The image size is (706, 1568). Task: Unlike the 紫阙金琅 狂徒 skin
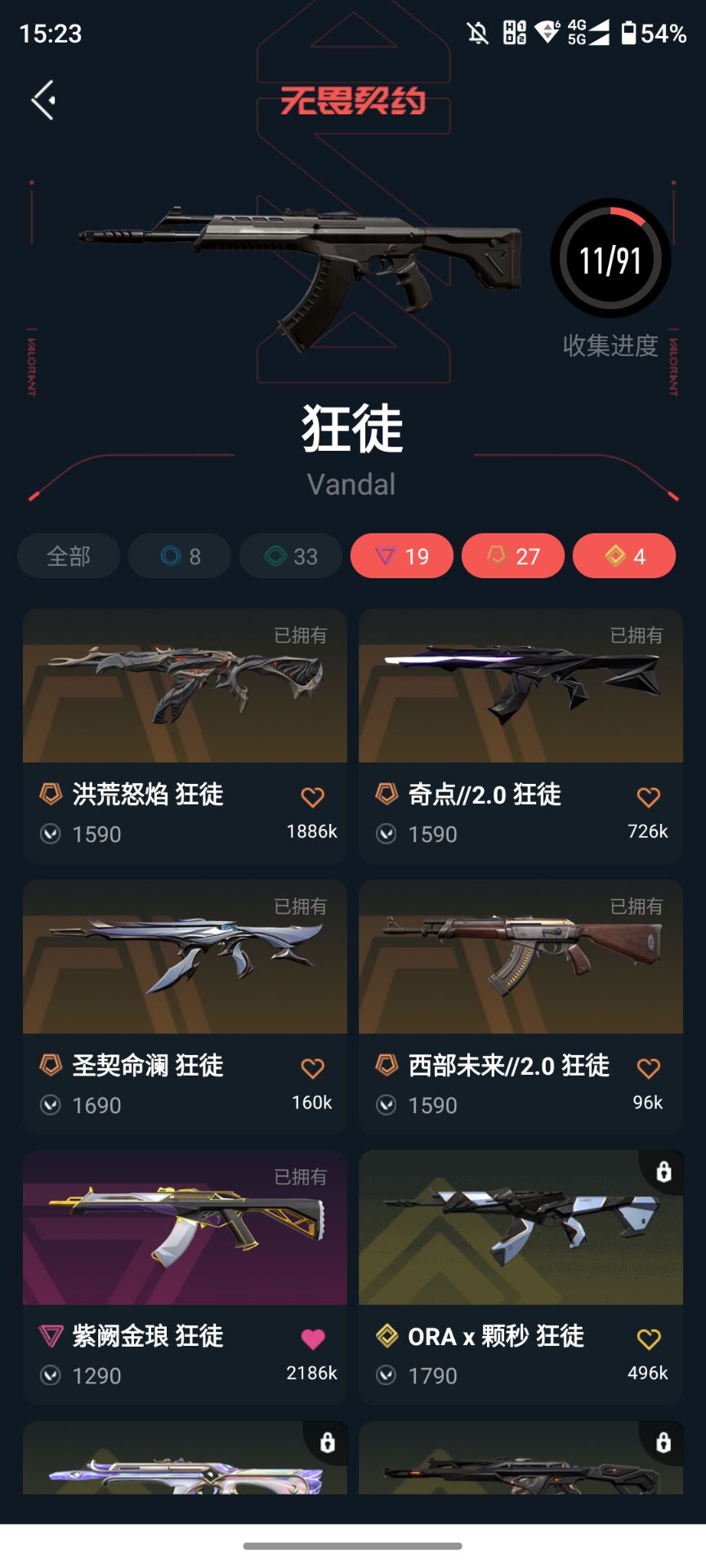click(x=312, y=1339)
